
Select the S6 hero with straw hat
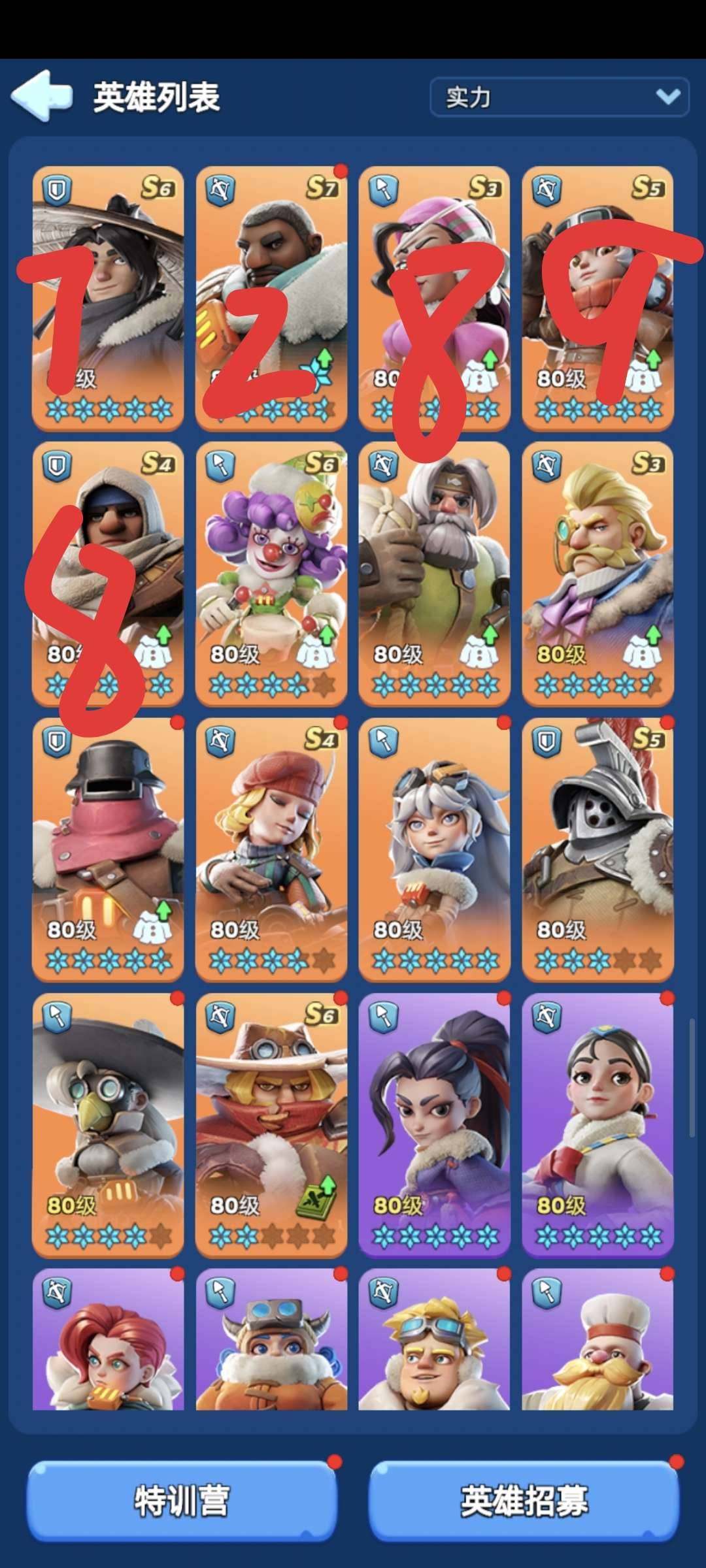(108, 297)
